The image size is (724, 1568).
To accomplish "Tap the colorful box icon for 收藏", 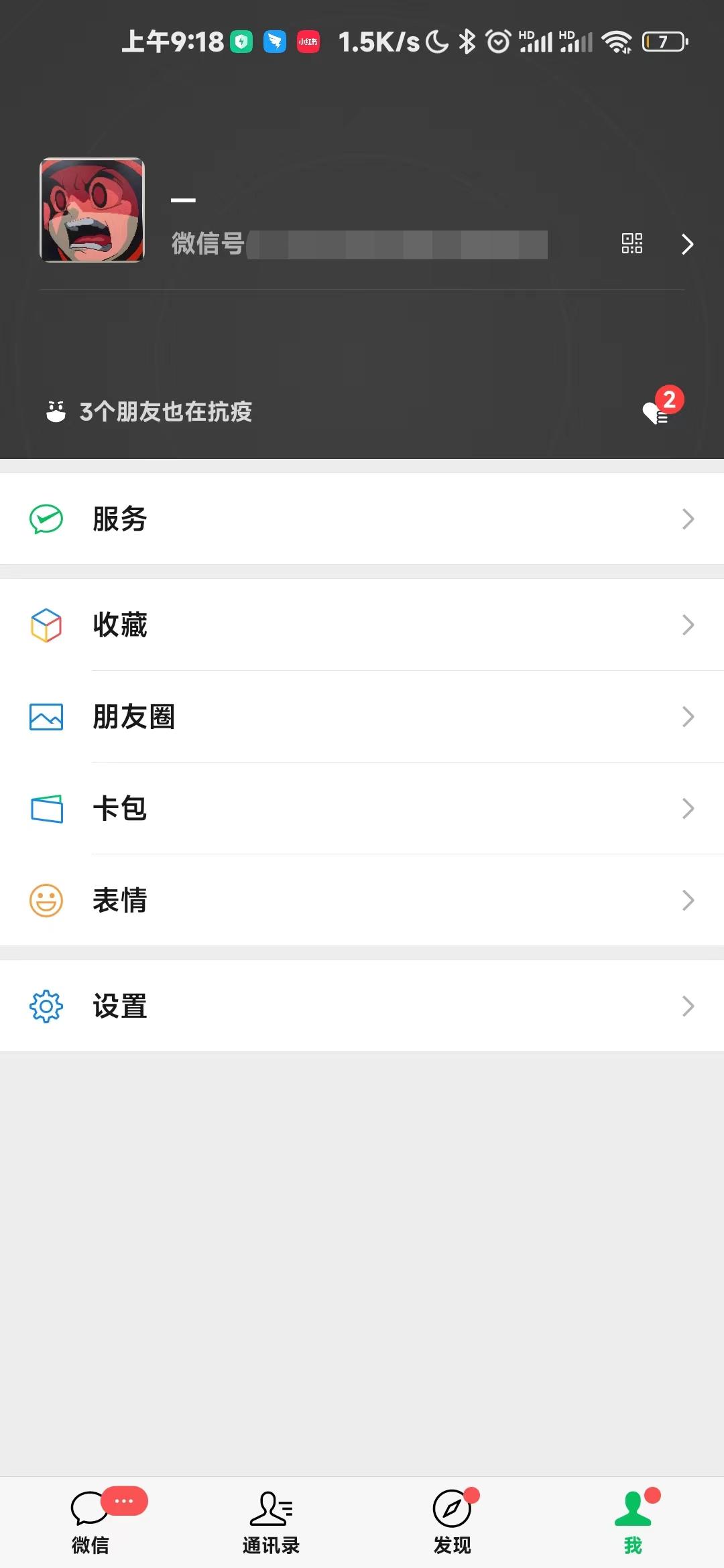I will [46, 625].
